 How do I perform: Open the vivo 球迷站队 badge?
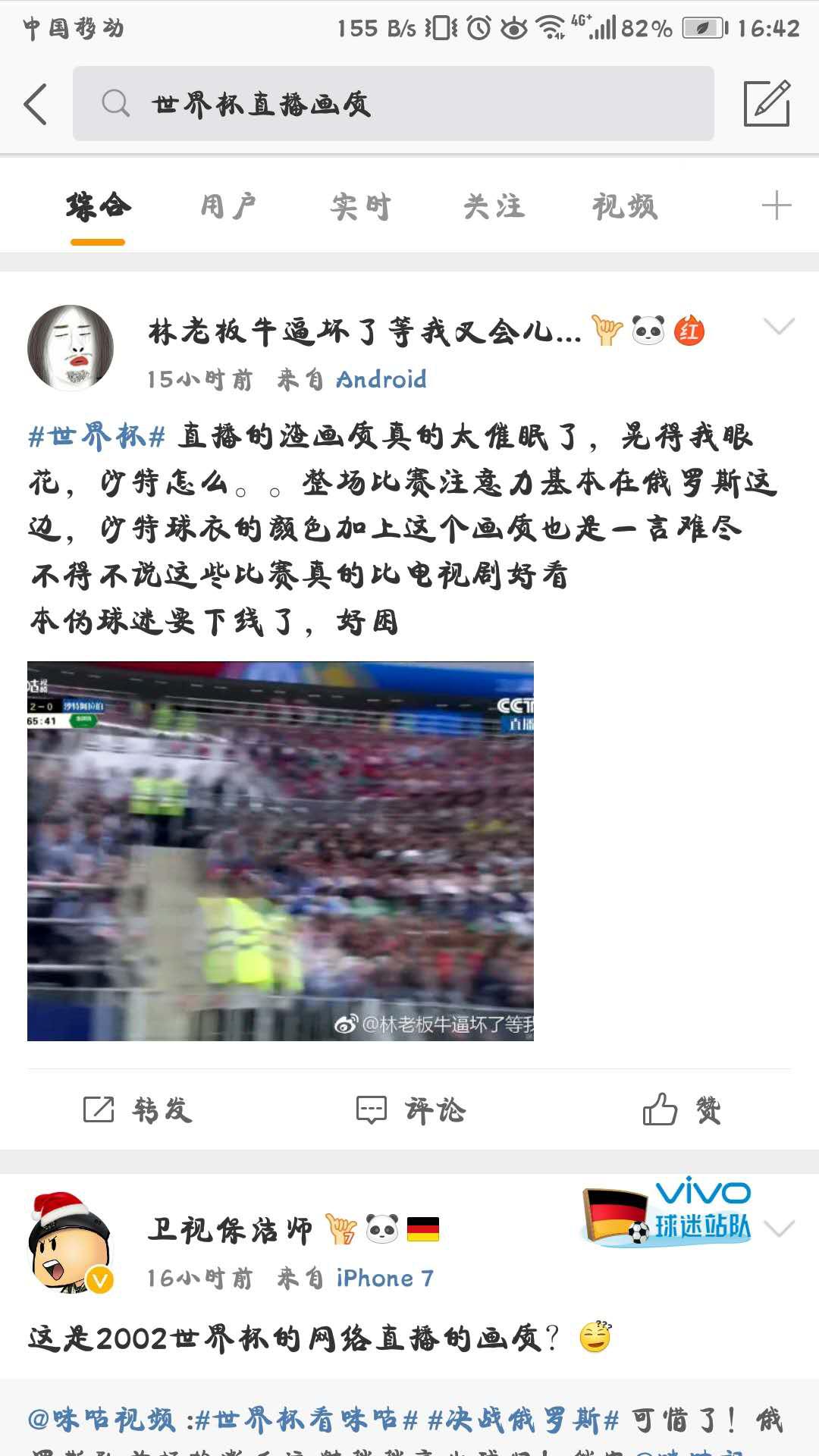tap(667, 1211)
